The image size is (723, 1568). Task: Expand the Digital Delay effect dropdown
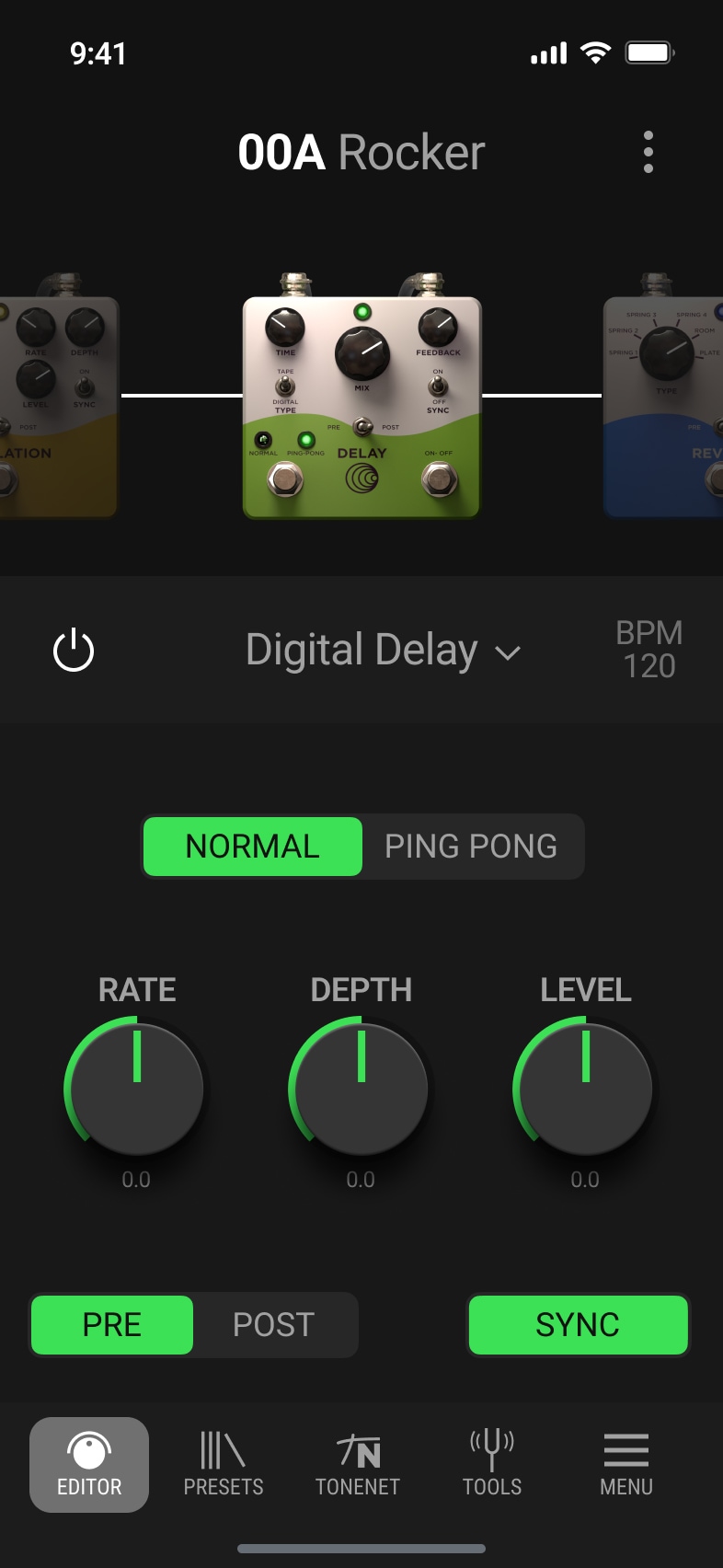(x=383, y=651)
